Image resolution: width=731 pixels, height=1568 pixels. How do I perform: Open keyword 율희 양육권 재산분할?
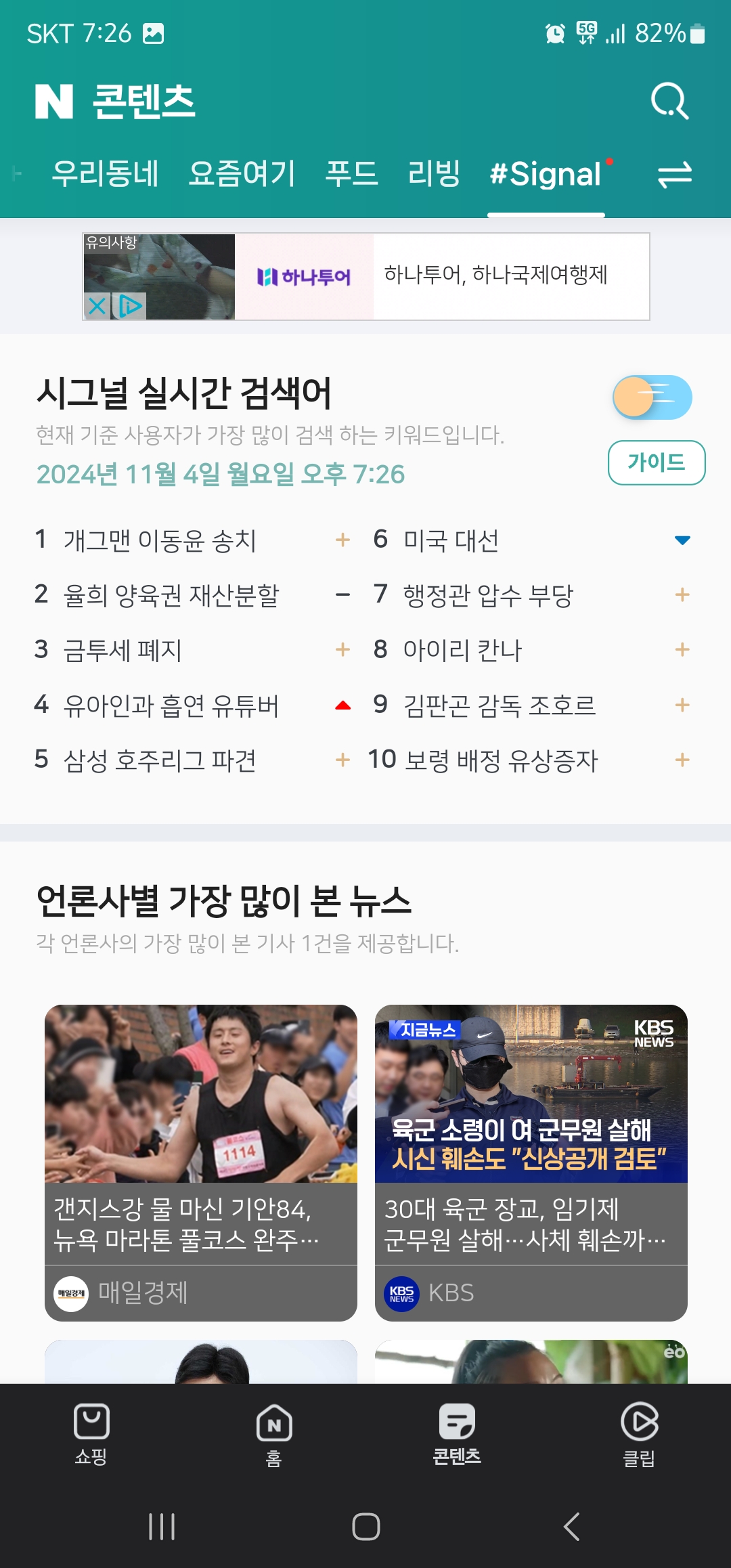coord(171,596)
